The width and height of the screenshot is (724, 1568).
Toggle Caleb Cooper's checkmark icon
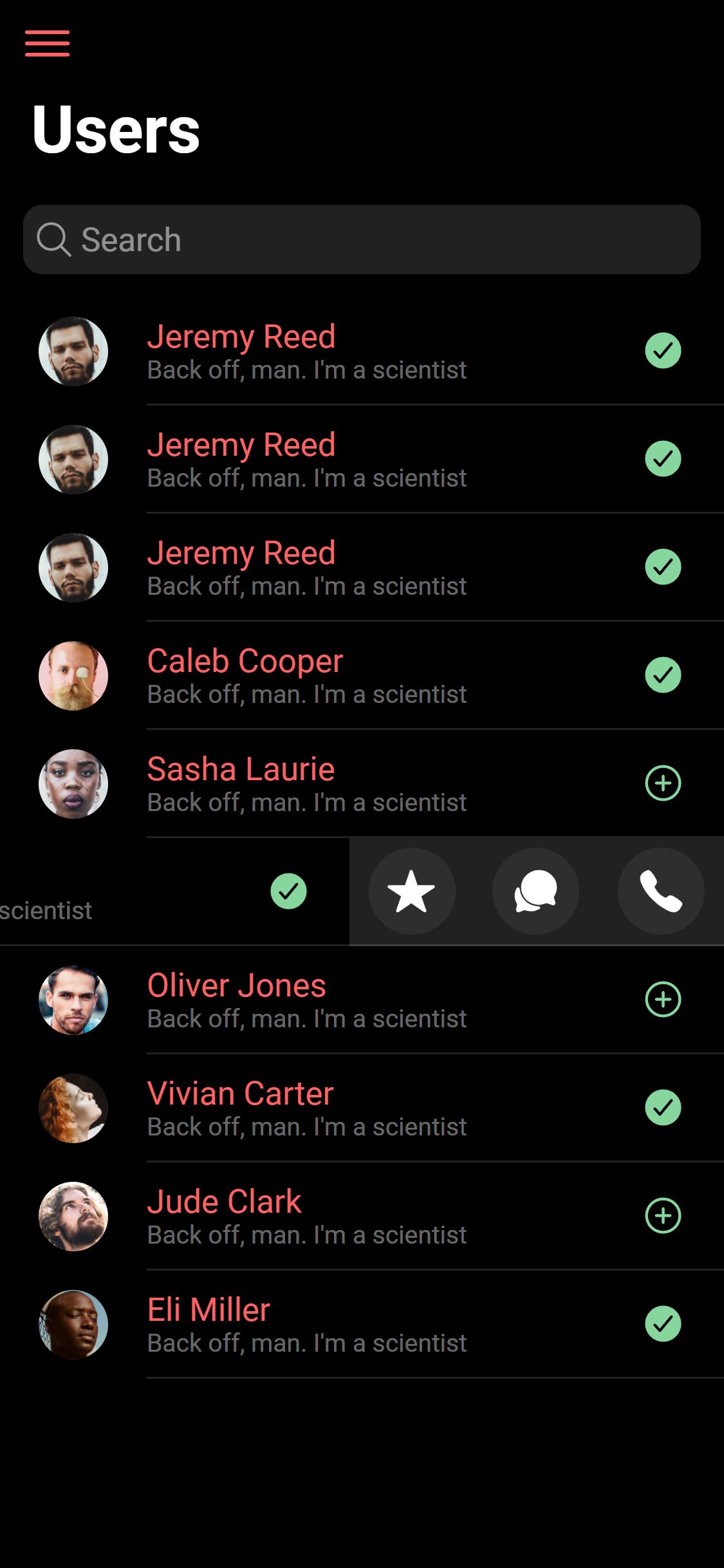[663, 675]
